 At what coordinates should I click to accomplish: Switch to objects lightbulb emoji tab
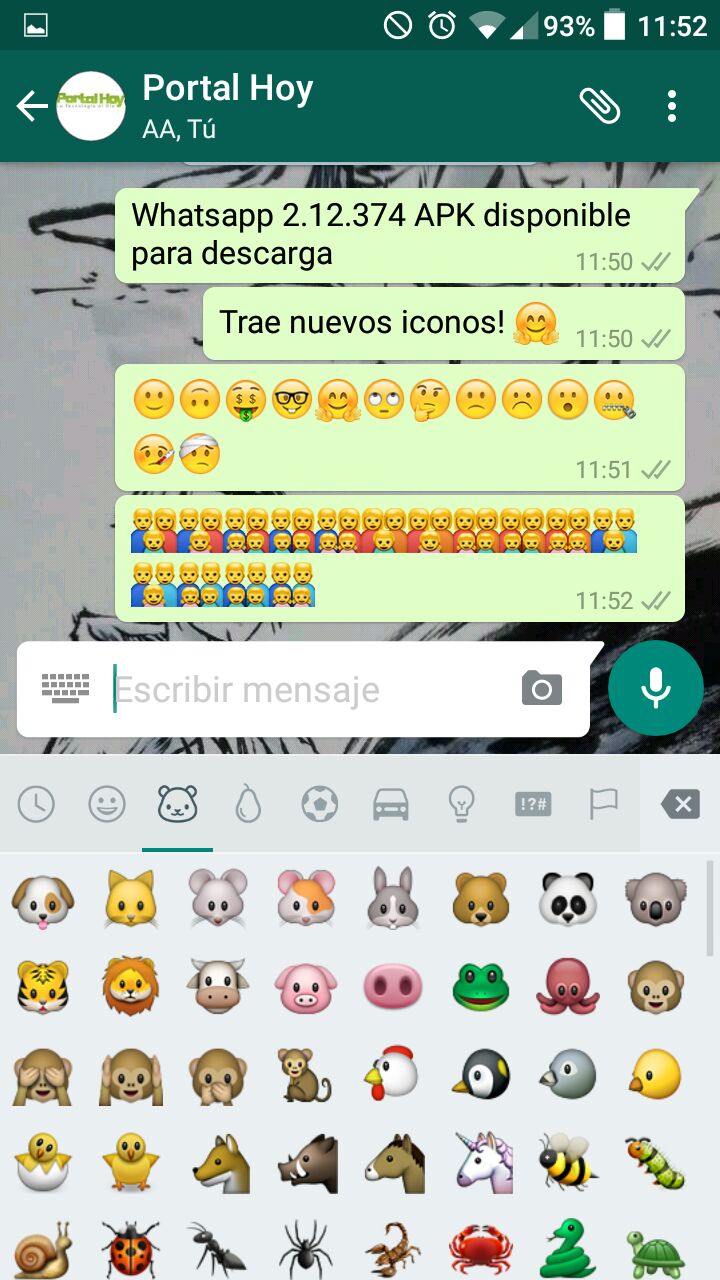coord(461,803)
